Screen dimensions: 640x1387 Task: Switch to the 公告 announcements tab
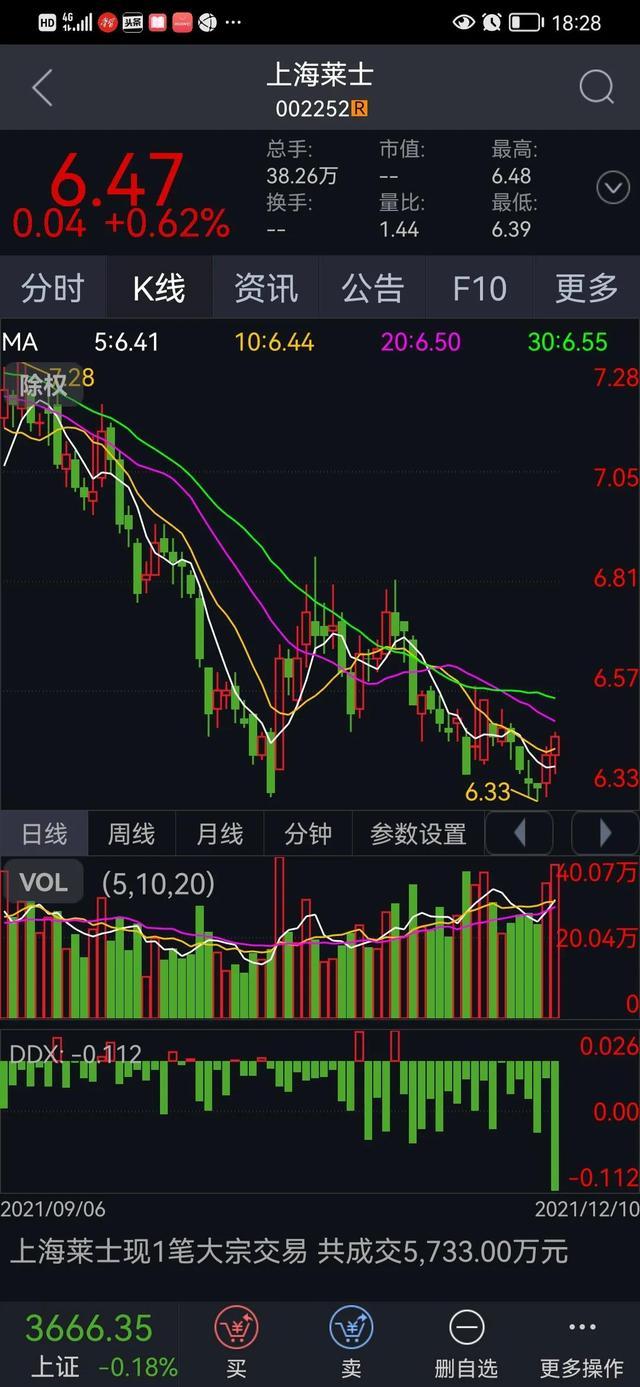click(x=373, y=289)
